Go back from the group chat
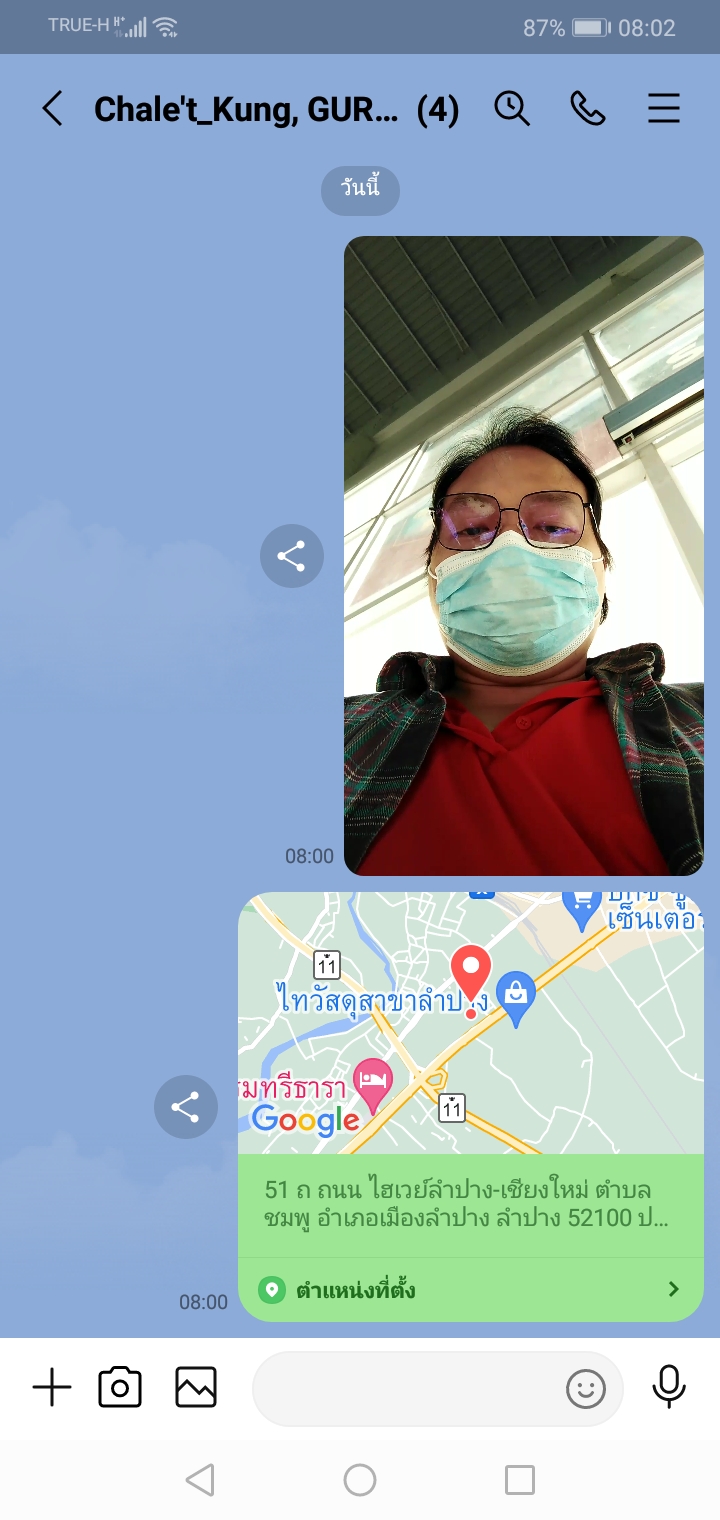720x1520 pixels. pyautogui.click(x=52, y=108)
